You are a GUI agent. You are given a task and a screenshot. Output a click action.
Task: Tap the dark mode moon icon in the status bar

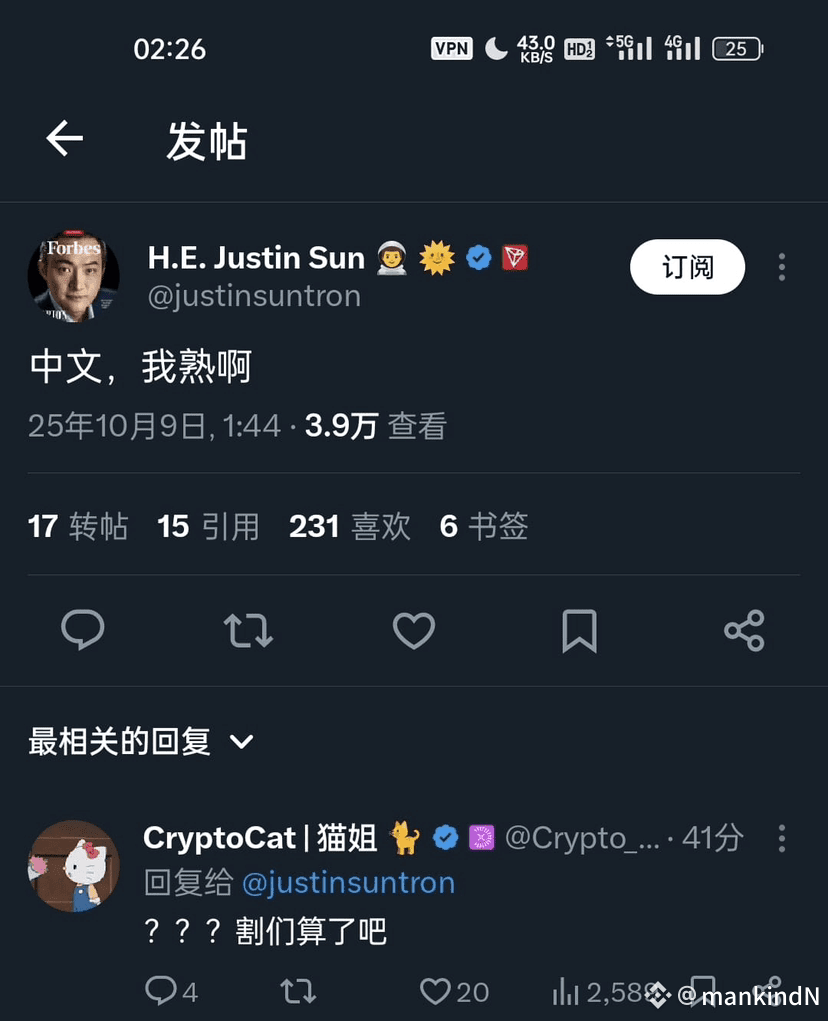point(496,48)
